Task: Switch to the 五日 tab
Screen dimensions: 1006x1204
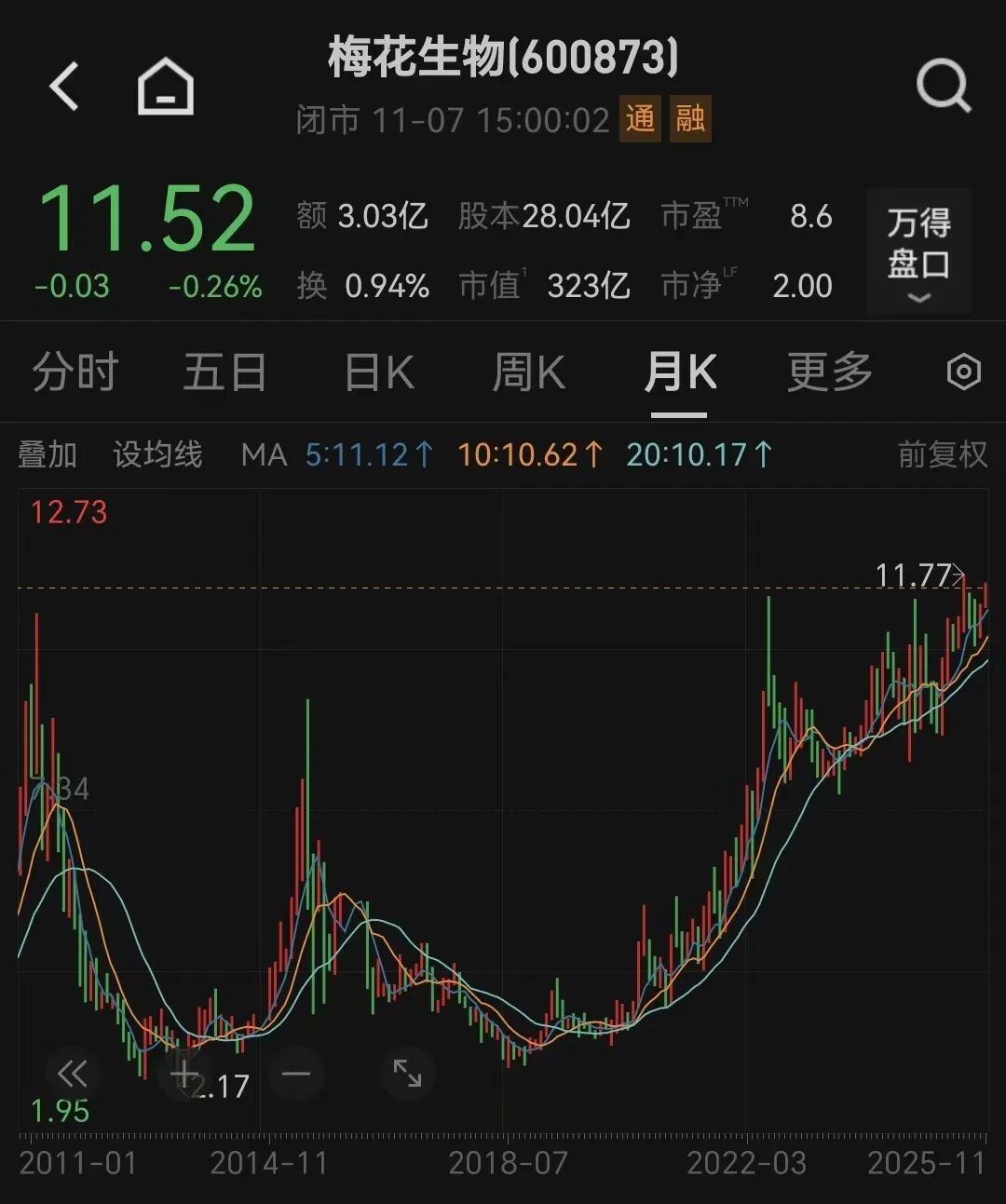Action: coord(224,372)
